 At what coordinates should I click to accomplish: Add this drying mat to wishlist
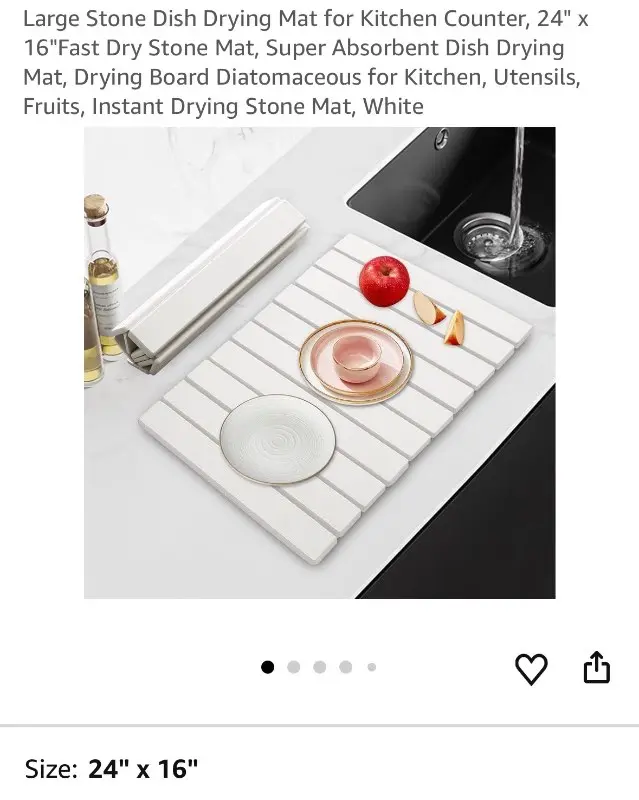(531, 669)
